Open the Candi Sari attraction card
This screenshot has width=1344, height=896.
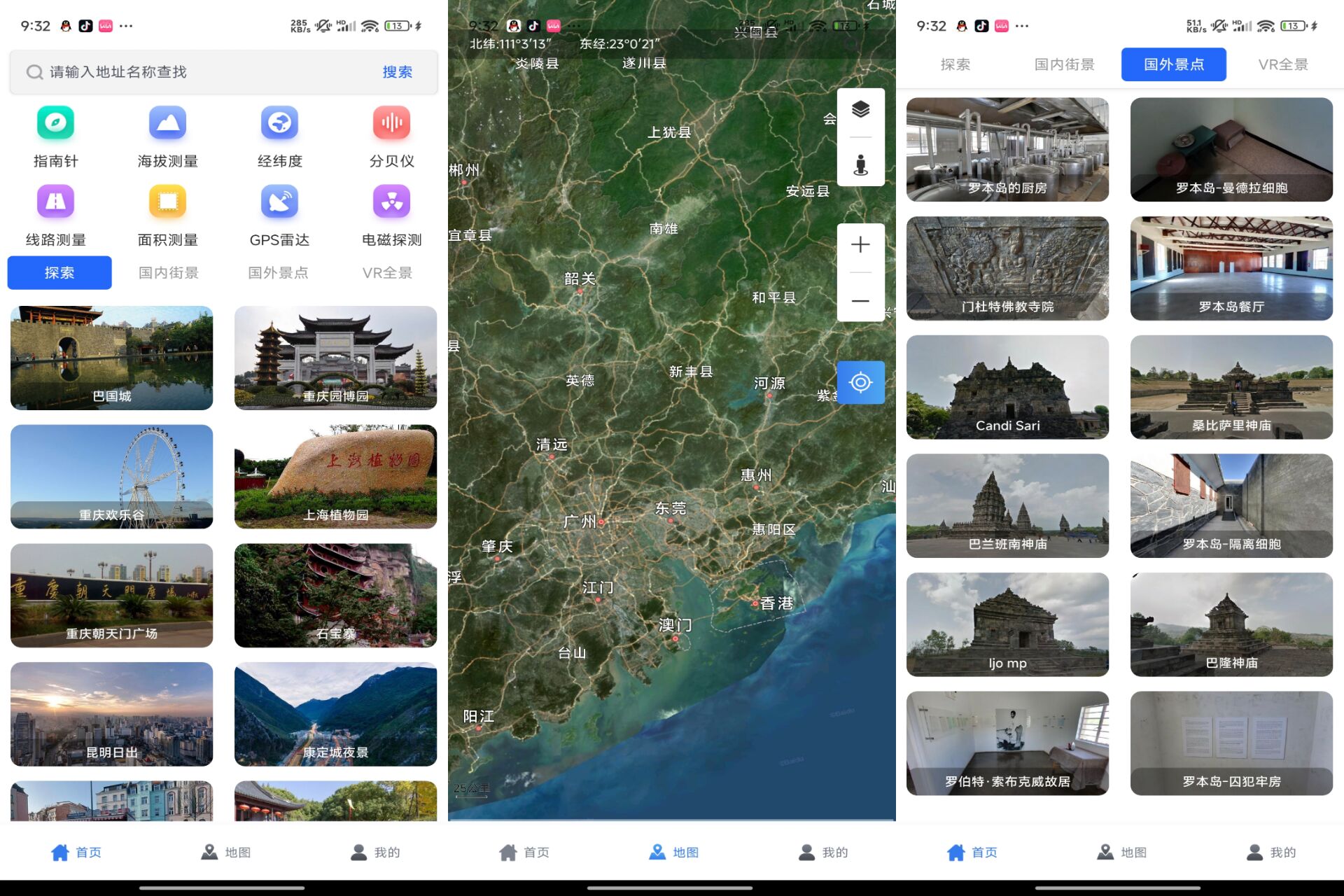(x=1007, y=387)
